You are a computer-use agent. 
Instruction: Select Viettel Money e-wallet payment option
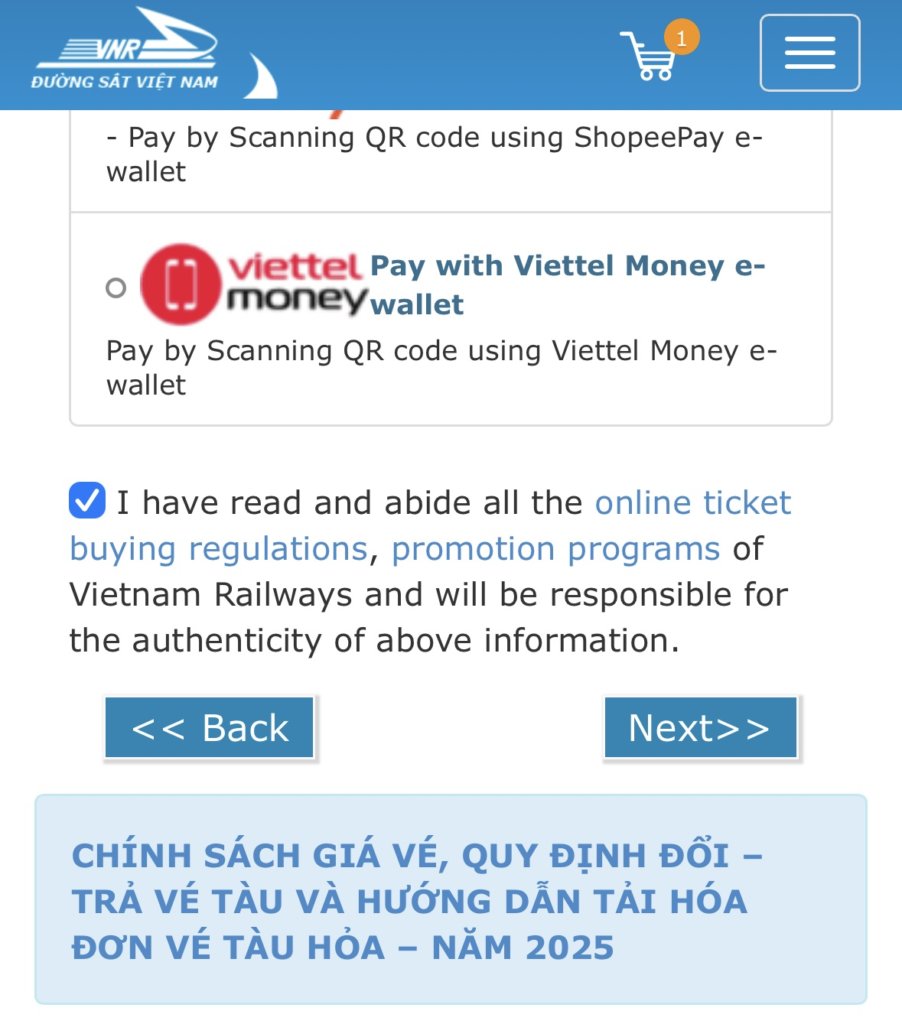coord(116,288)
